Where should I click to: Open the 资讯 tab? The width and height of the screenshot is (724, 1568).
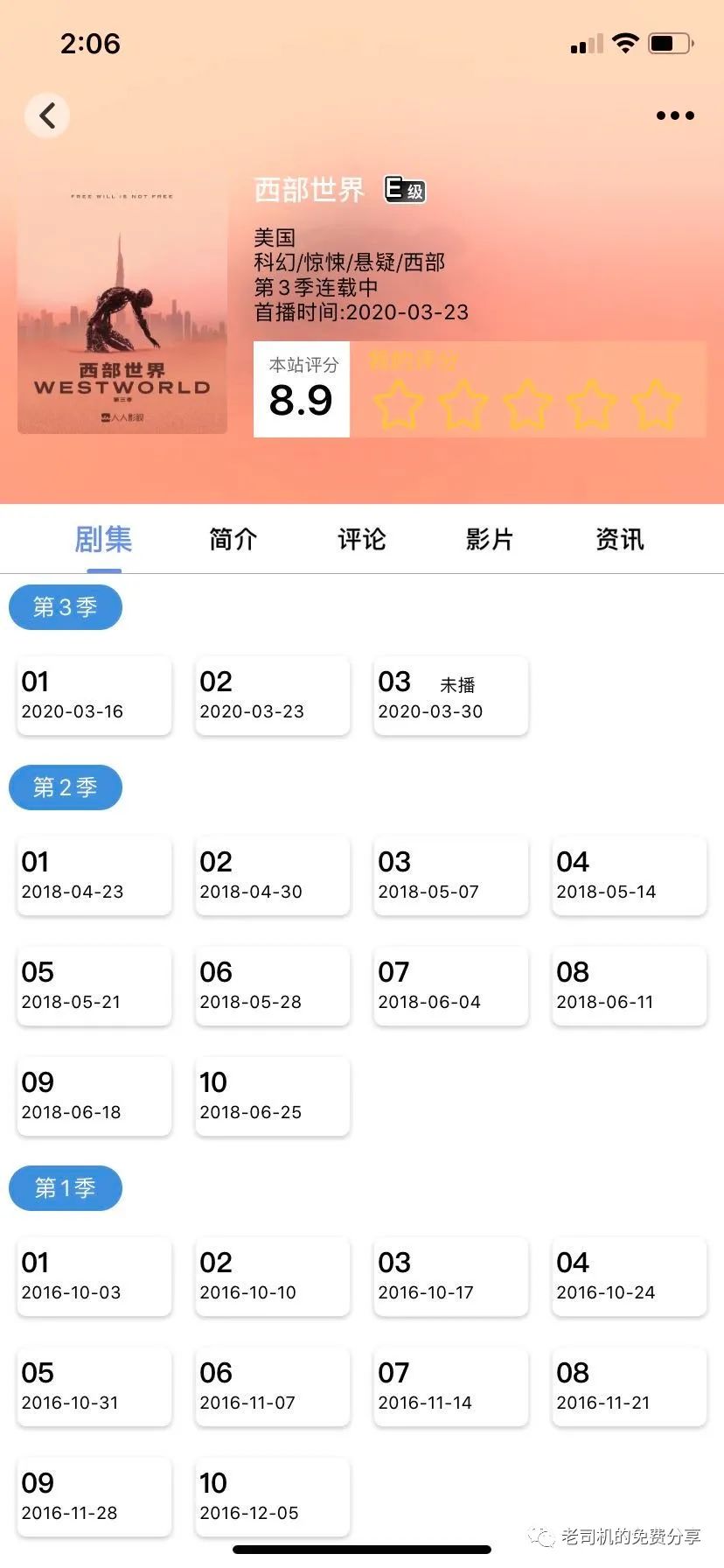[617, 540]
